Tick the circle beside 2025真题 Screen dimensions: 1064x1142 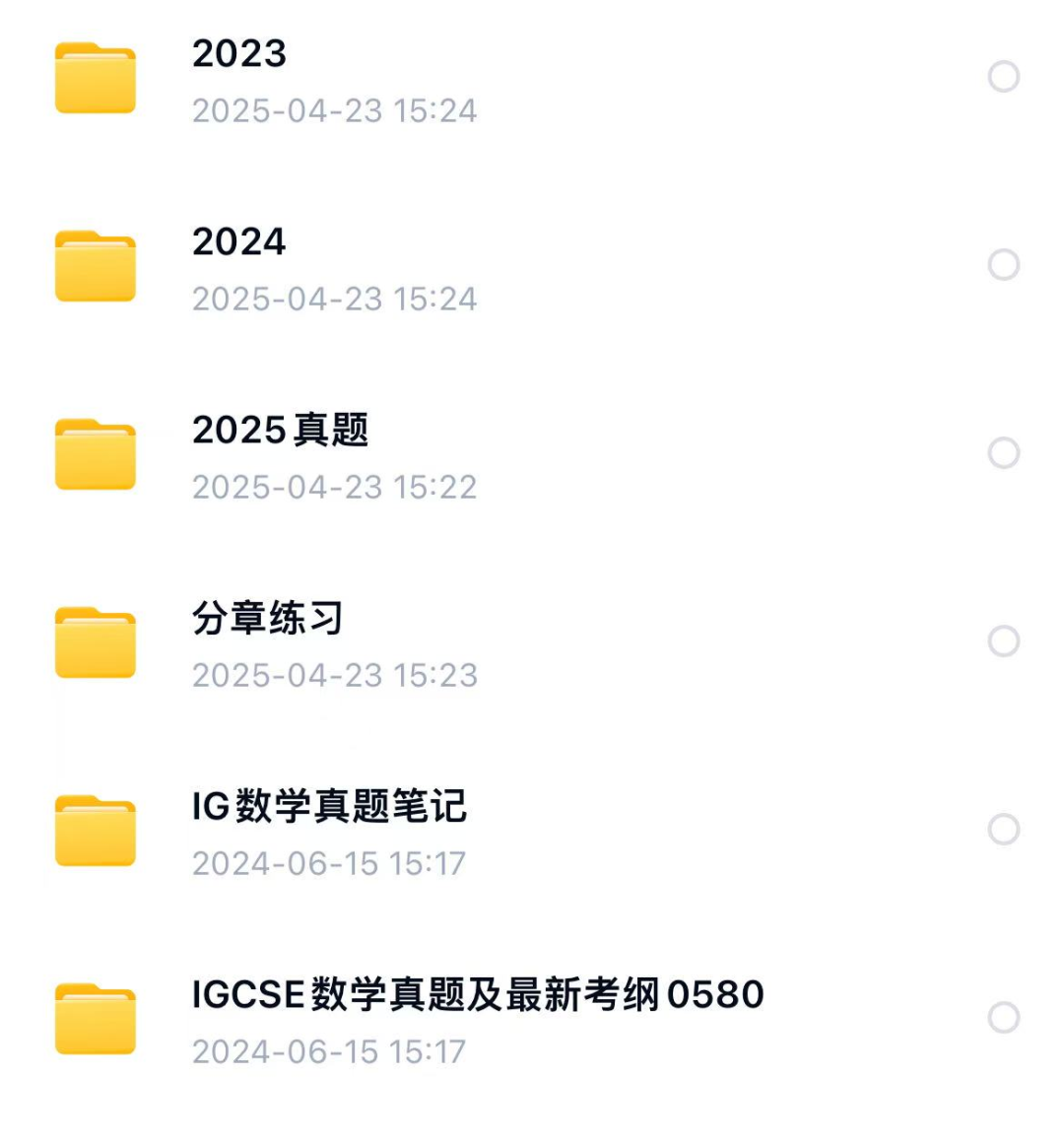pyautogui.click(x=1003, y=453)
